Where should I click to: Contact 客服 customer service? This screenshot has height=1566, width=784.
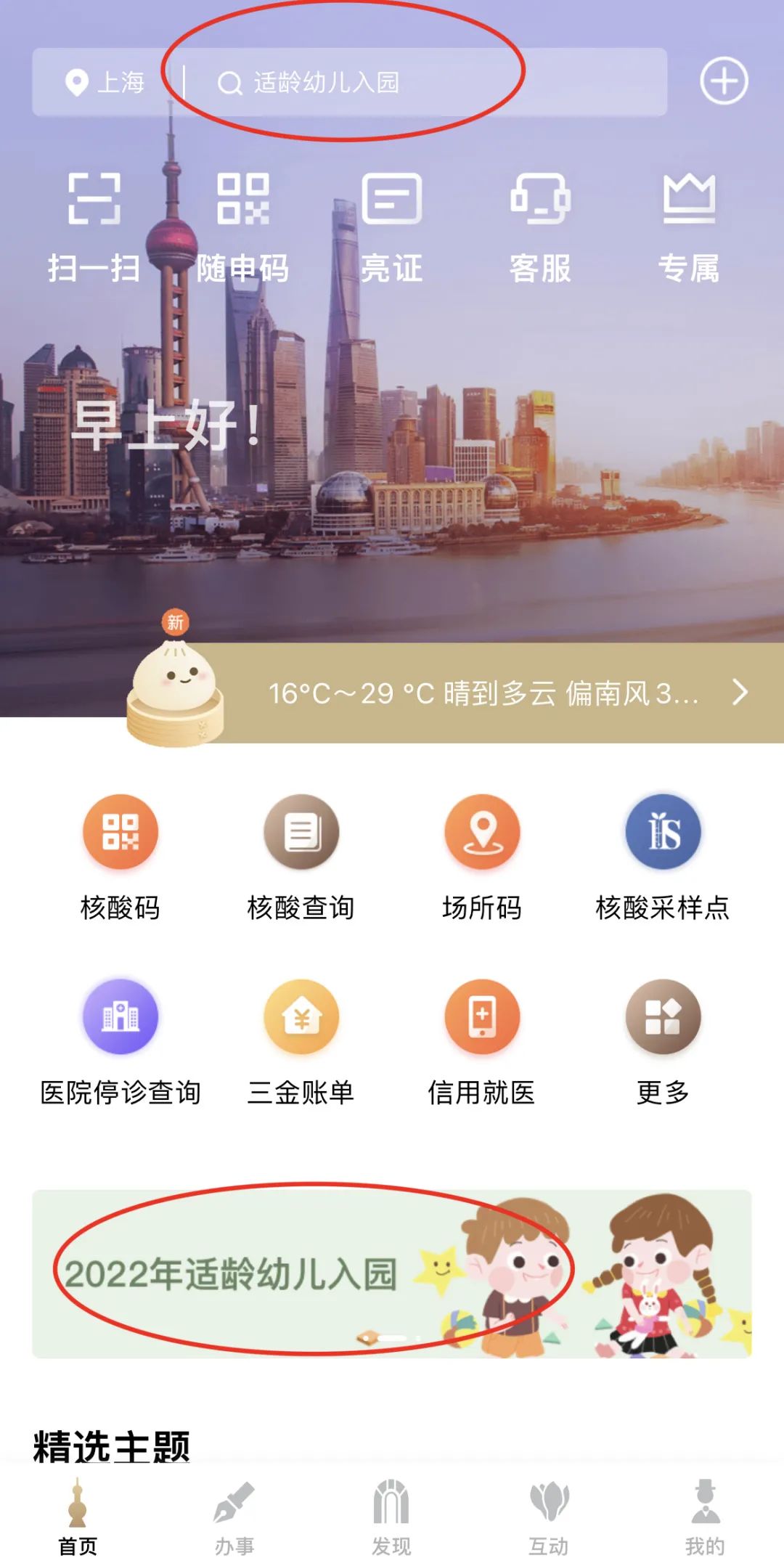540,227
